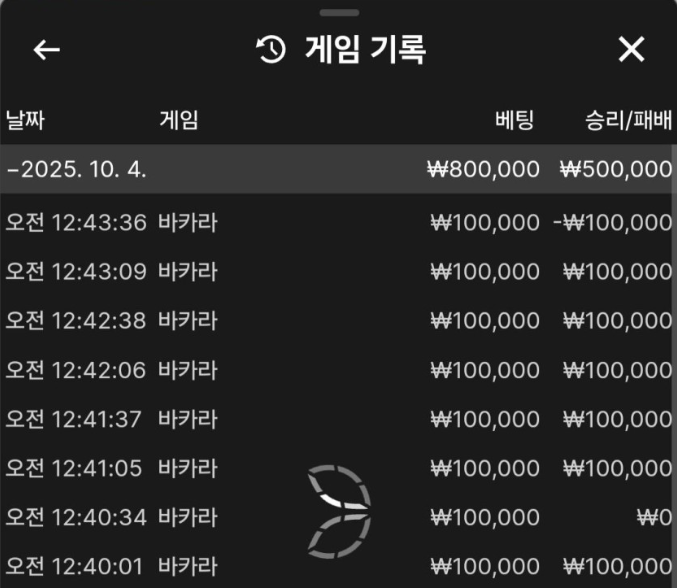Open the 오전 12:40:34 바카라 game
The height and width of the screenshot is (588, 677).
[338, 517]
